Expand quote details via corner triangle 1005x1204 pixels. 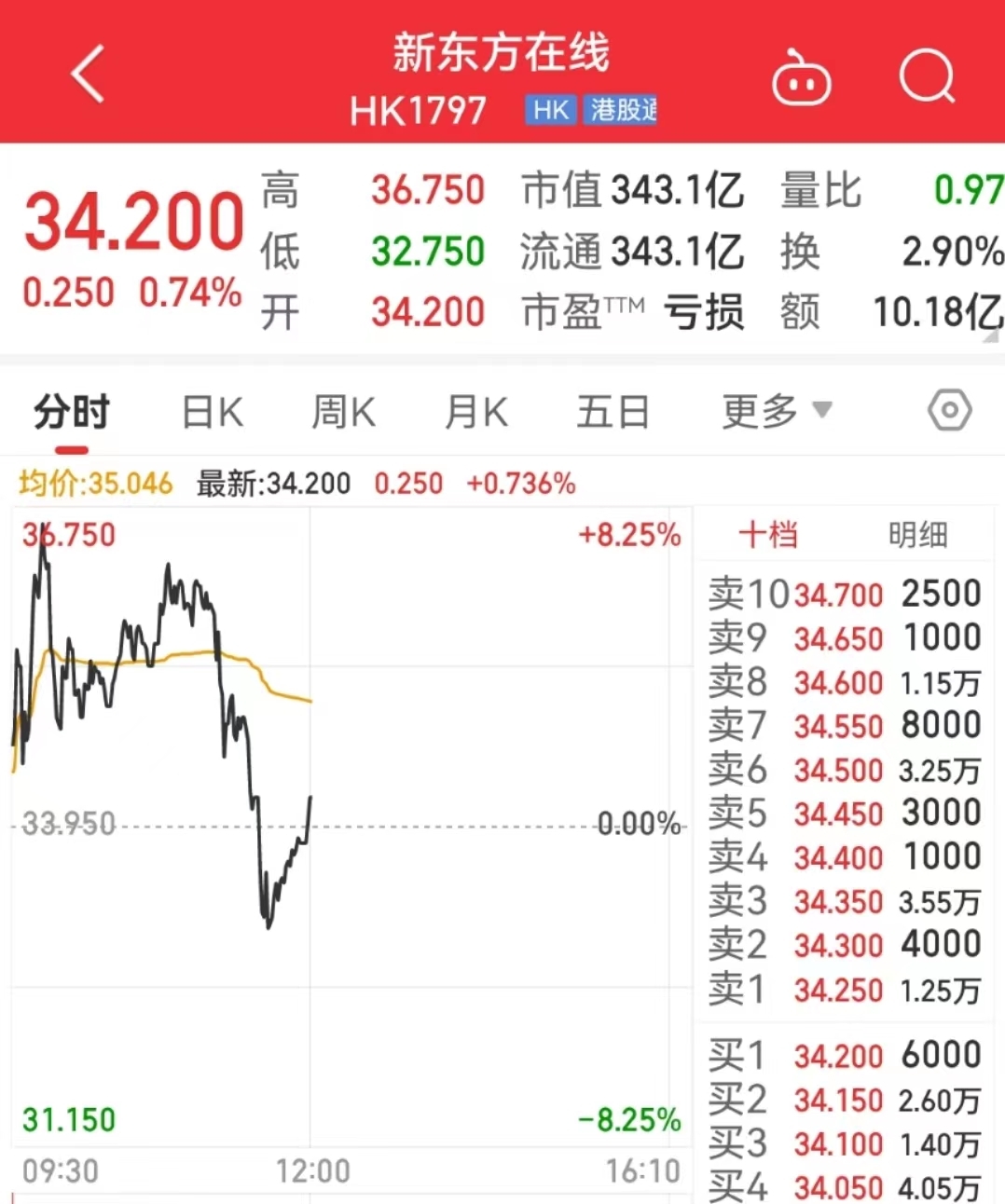(990, 335)
